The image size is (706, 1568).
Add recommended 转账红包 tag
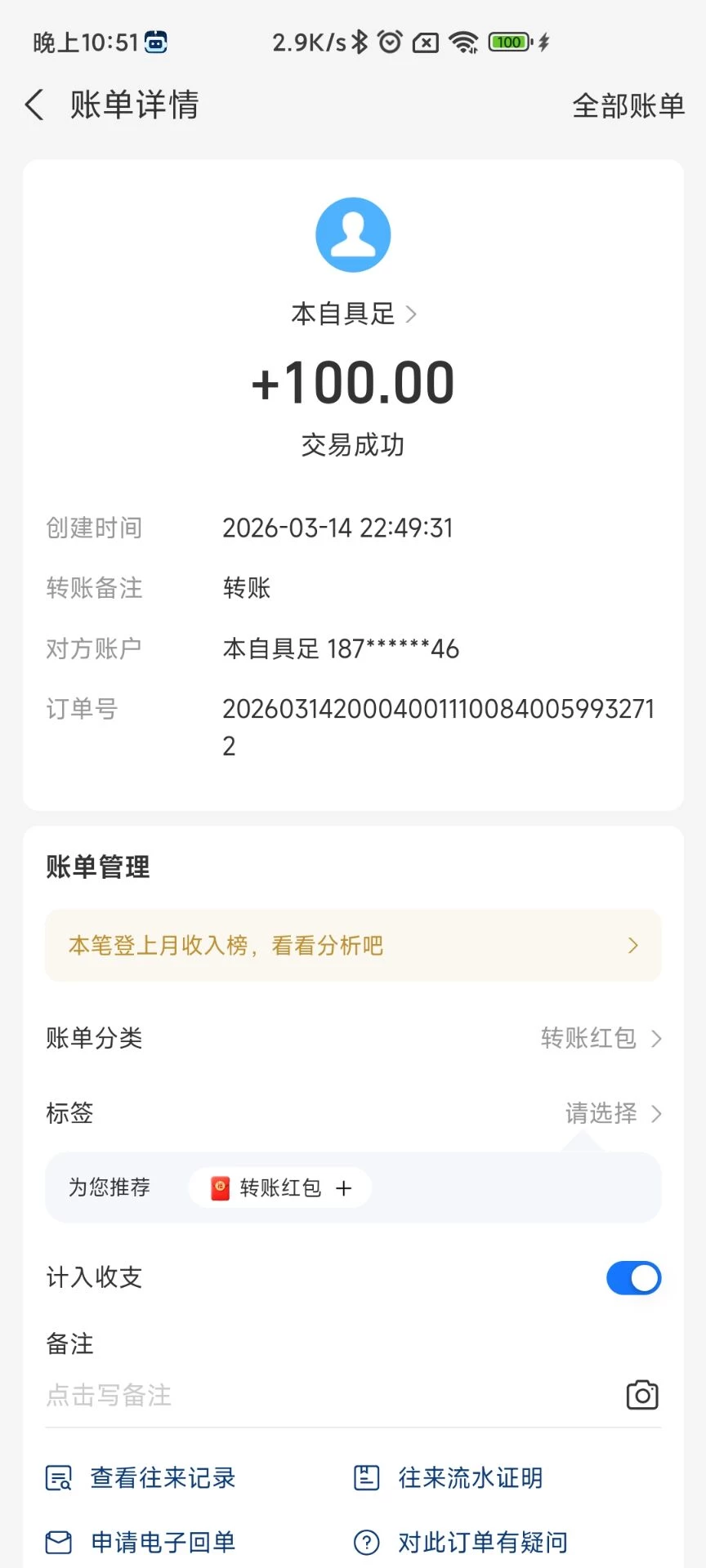280,1187
